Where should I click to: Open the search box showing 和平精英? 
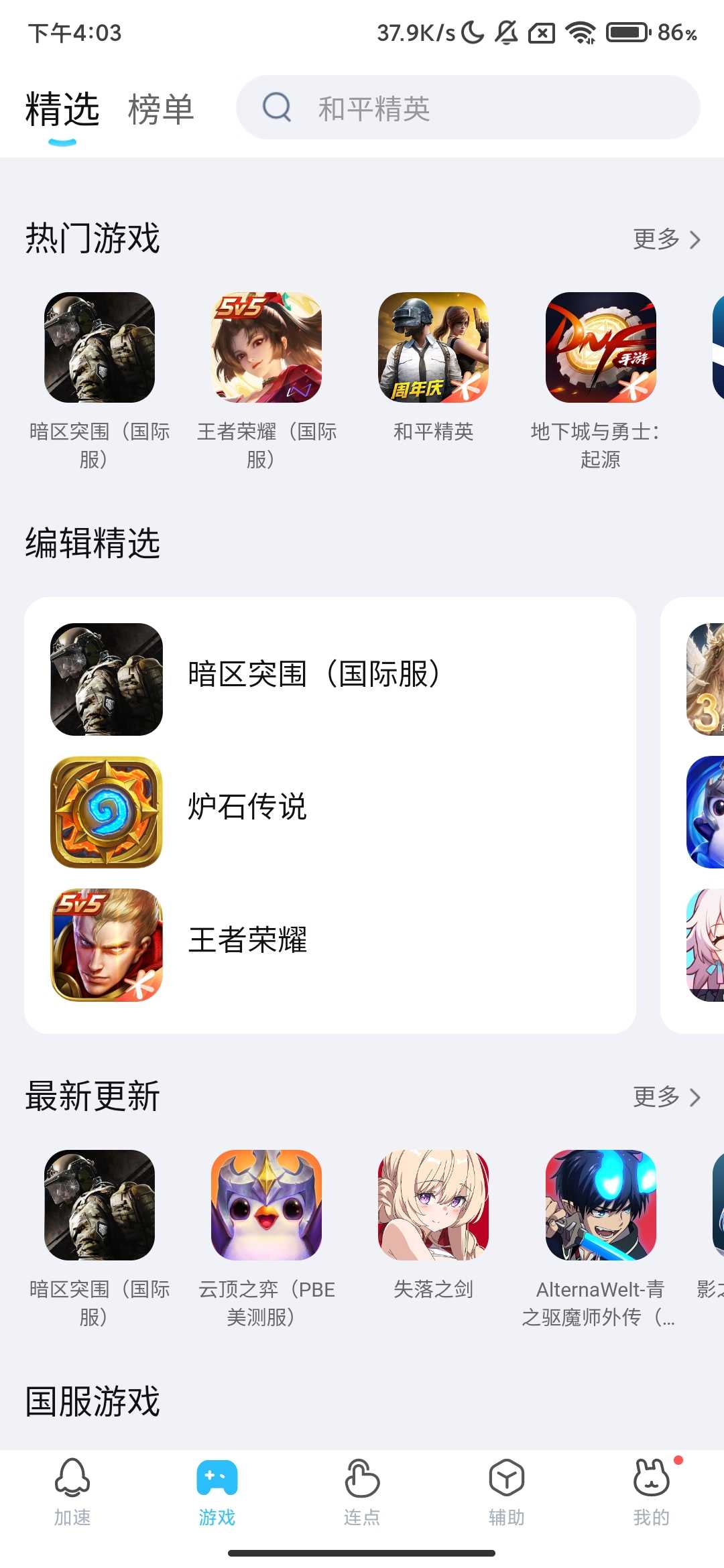[x=469, y=108]
